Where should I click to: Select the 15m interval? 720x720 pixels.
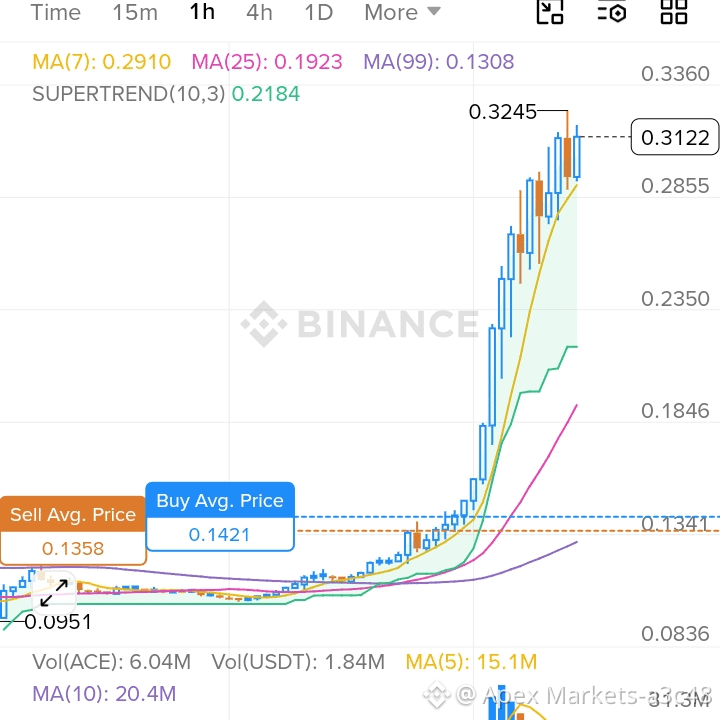[x=135, y=12]
